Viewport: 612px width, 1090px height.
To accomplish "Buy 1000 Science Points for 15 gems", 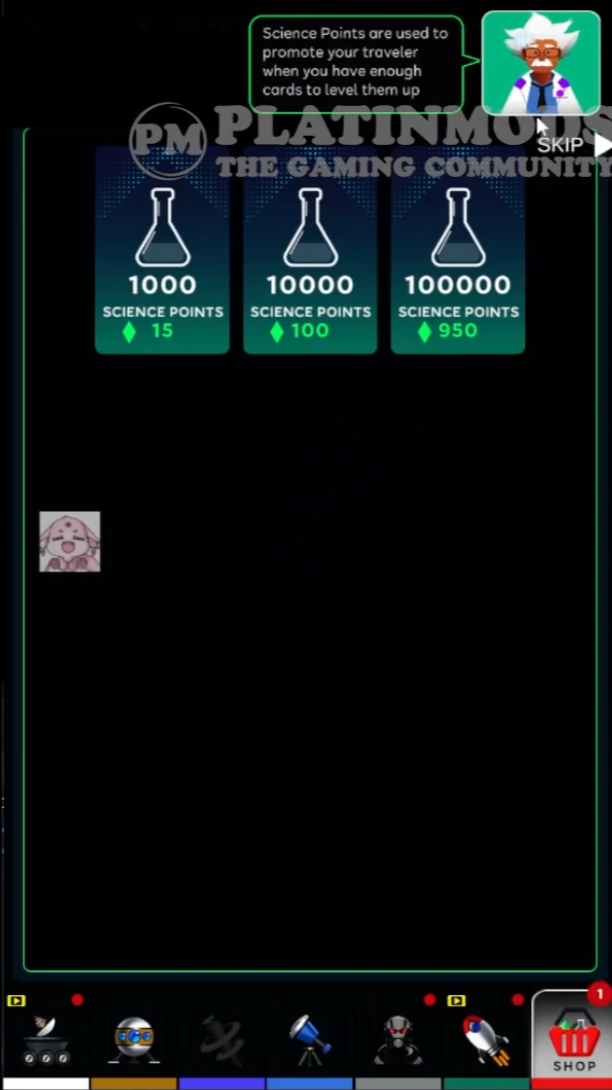I will (162, 250).
